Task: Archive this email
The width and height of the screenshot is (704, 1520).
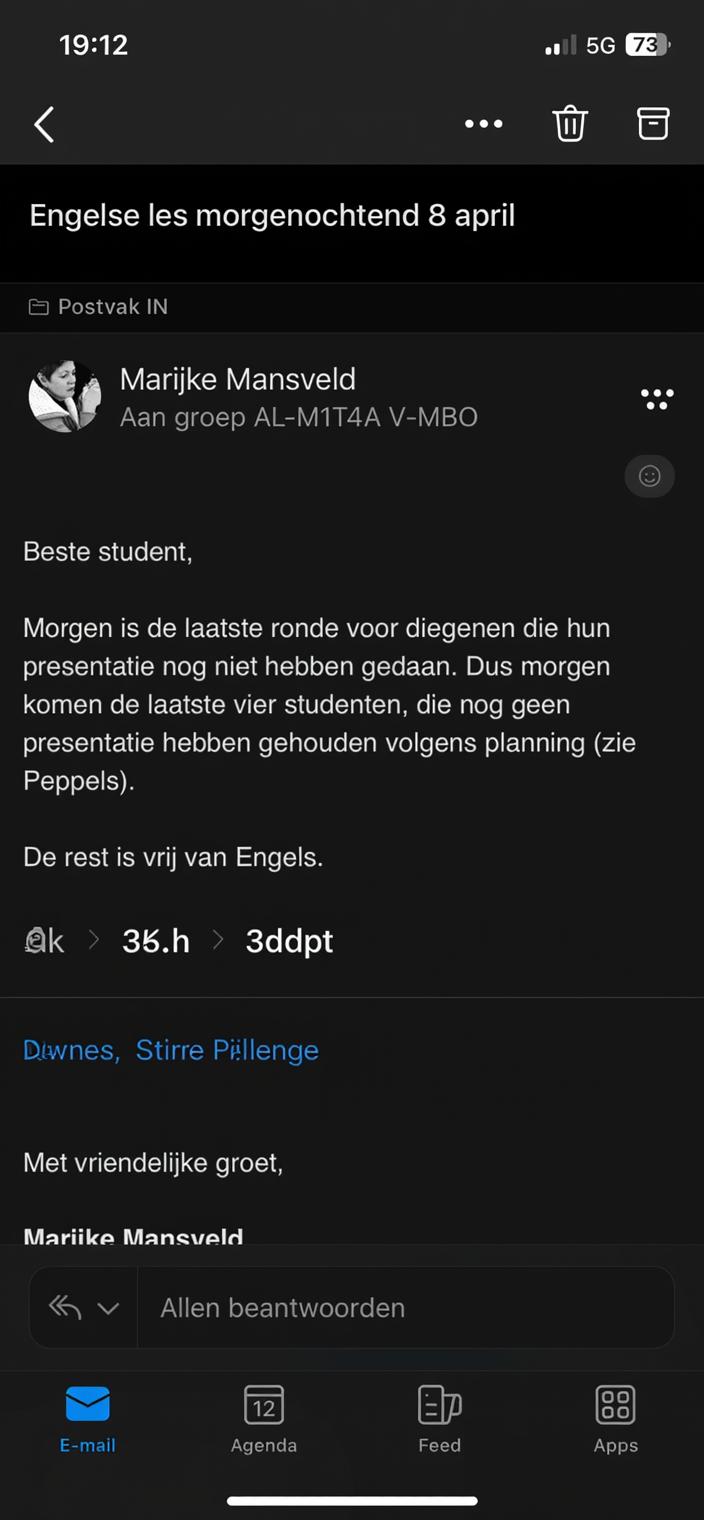Action: coord(653,124)
